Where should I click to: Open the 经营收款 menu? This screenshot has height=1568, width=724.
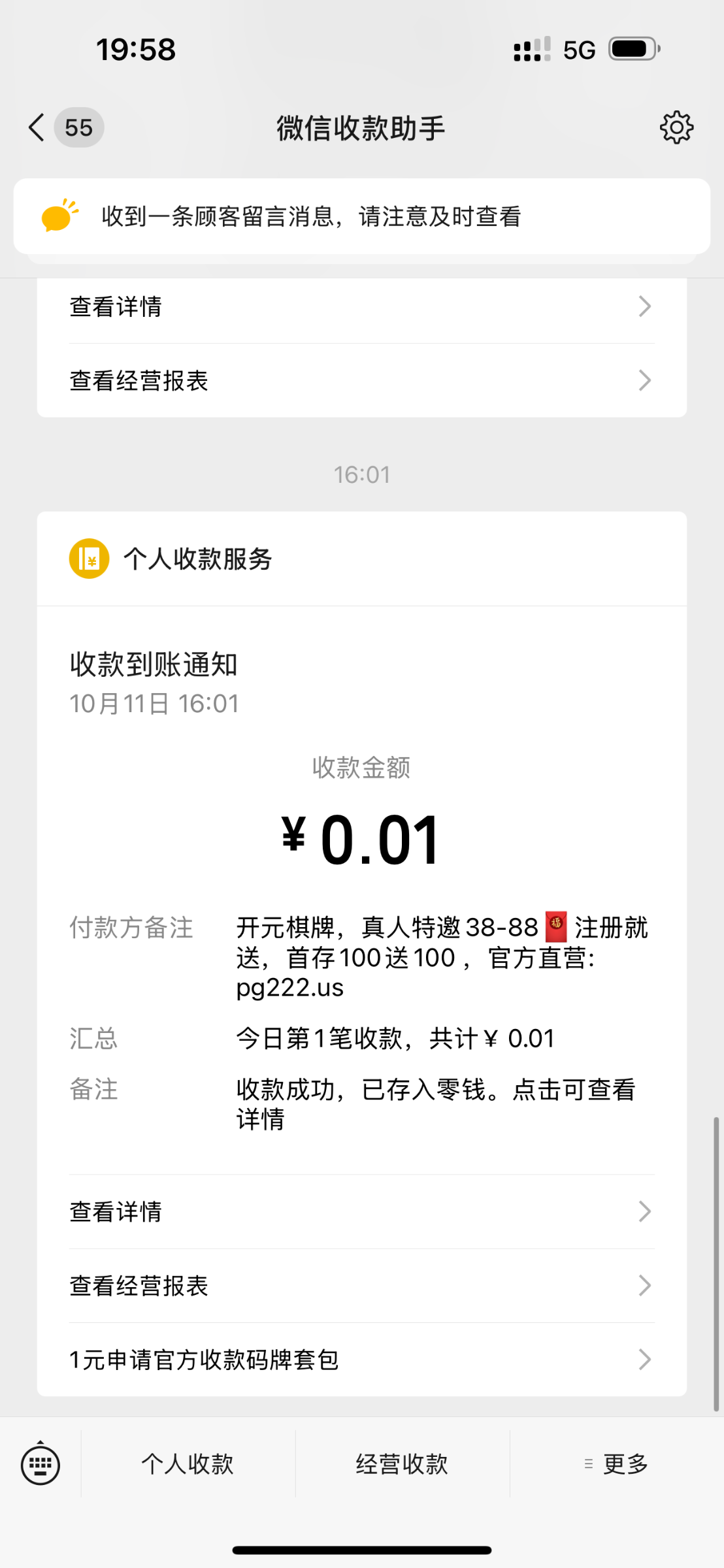coord(402,1464)
